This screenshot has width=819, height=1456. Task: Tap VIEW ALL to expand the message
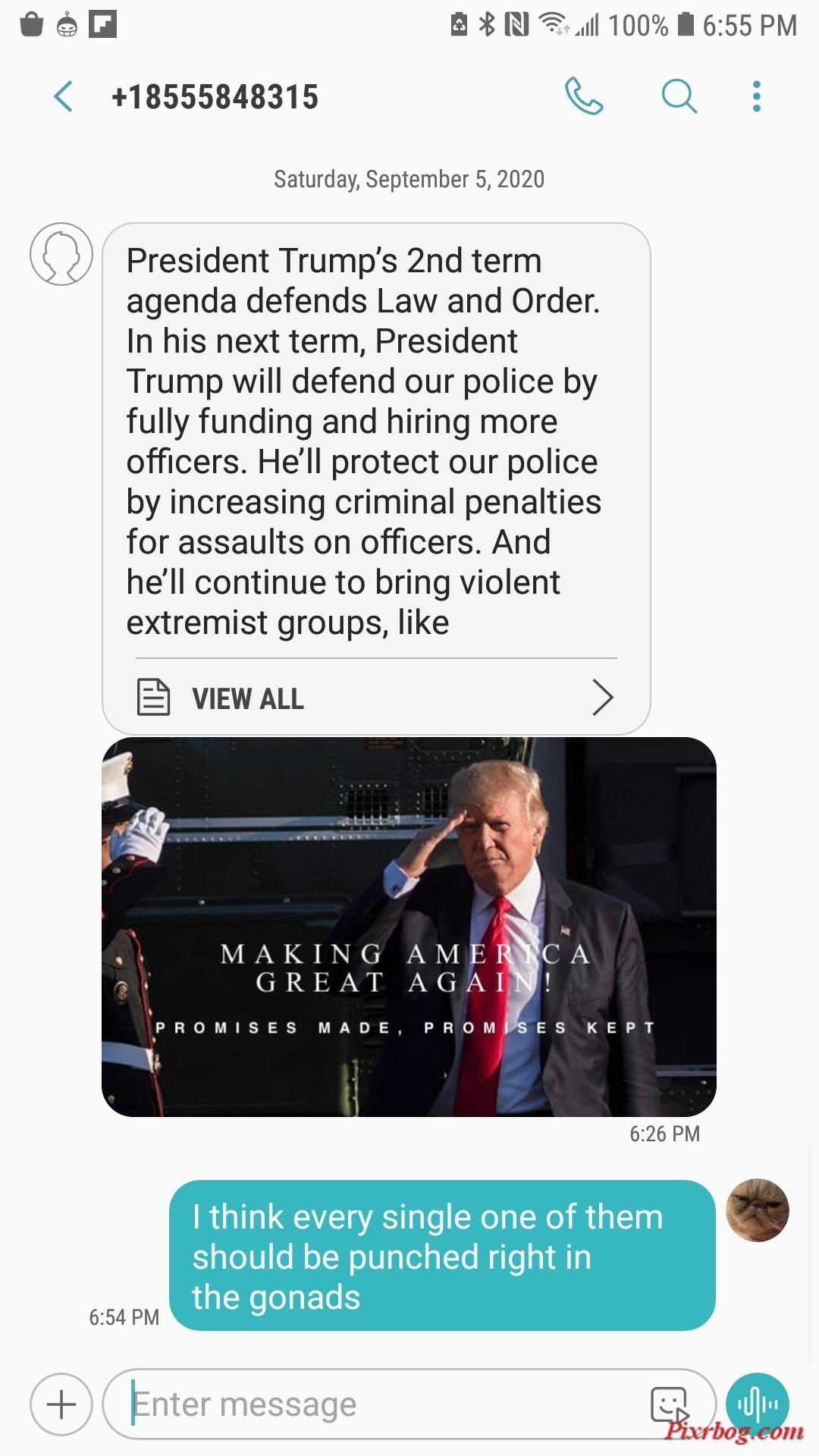coord(376,698)
